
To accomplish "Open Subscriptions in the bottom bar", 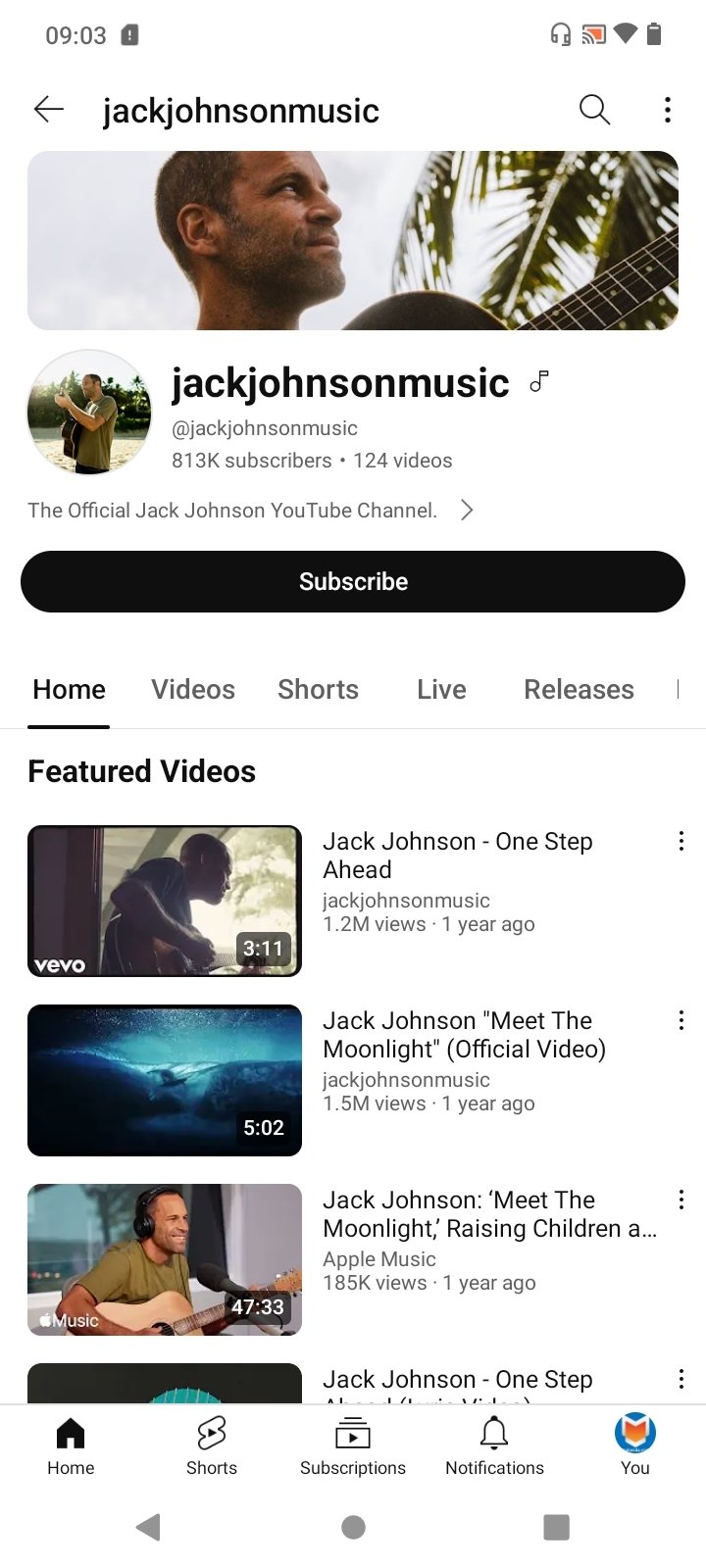I will coord(353,1445).
